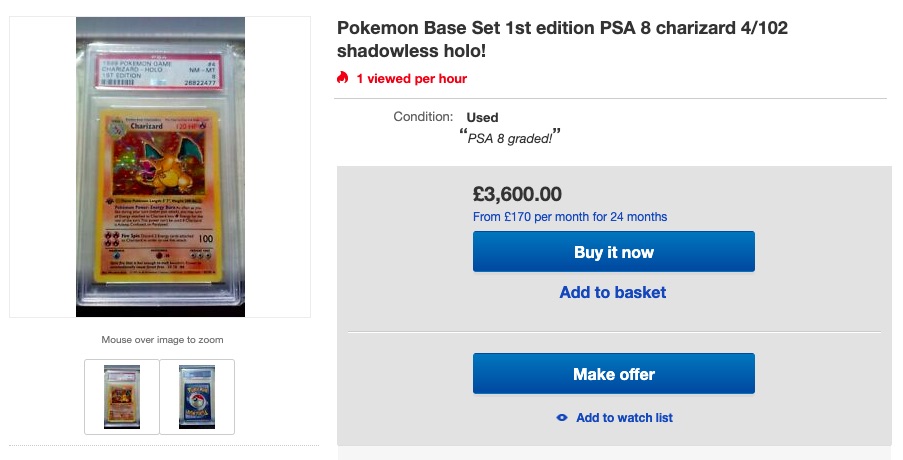
Task: Tap the Make offer button
Action: tap(613, 374)
